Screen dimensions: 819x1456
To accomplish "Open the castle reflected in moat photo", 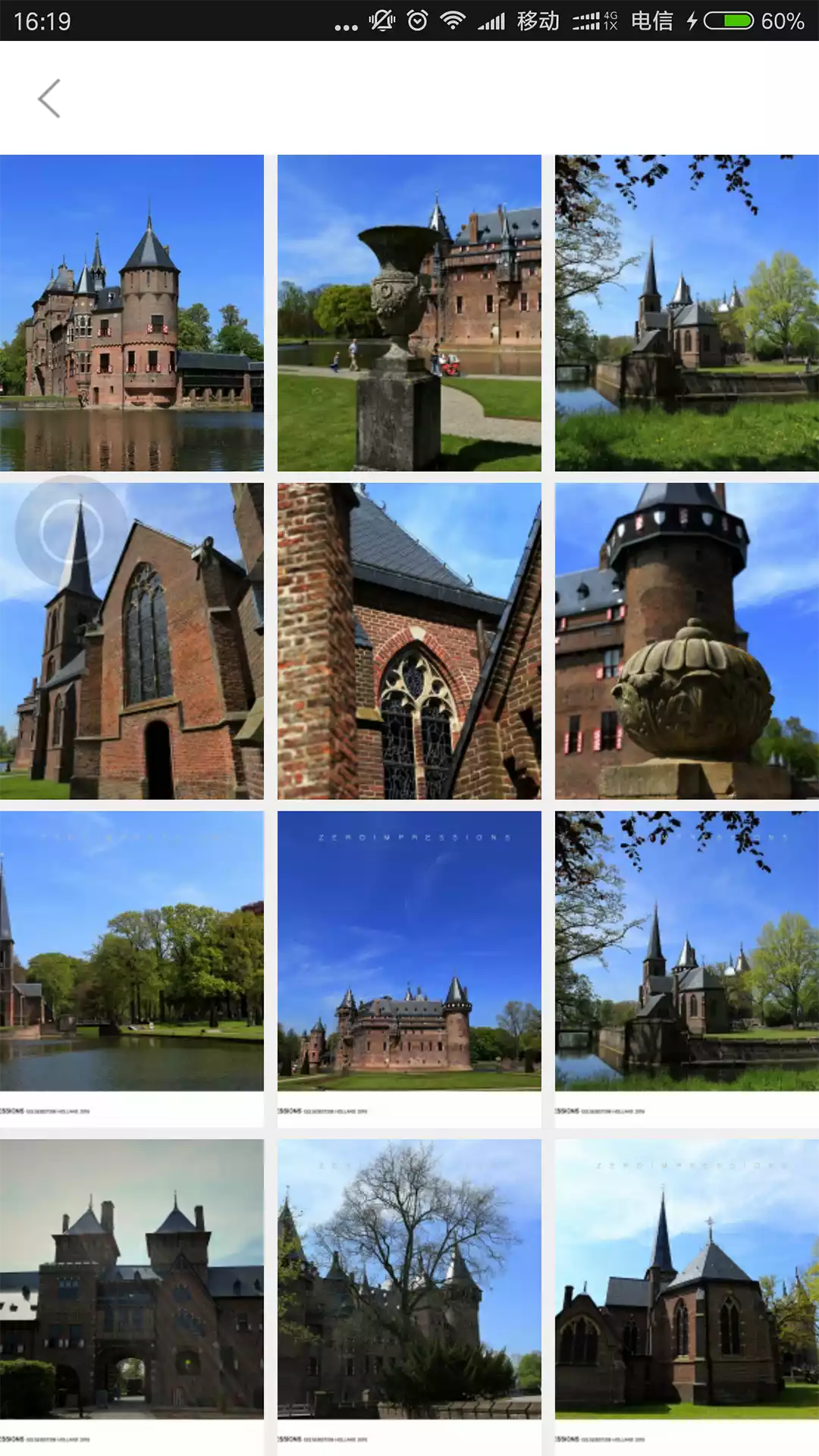I will 132,312.
